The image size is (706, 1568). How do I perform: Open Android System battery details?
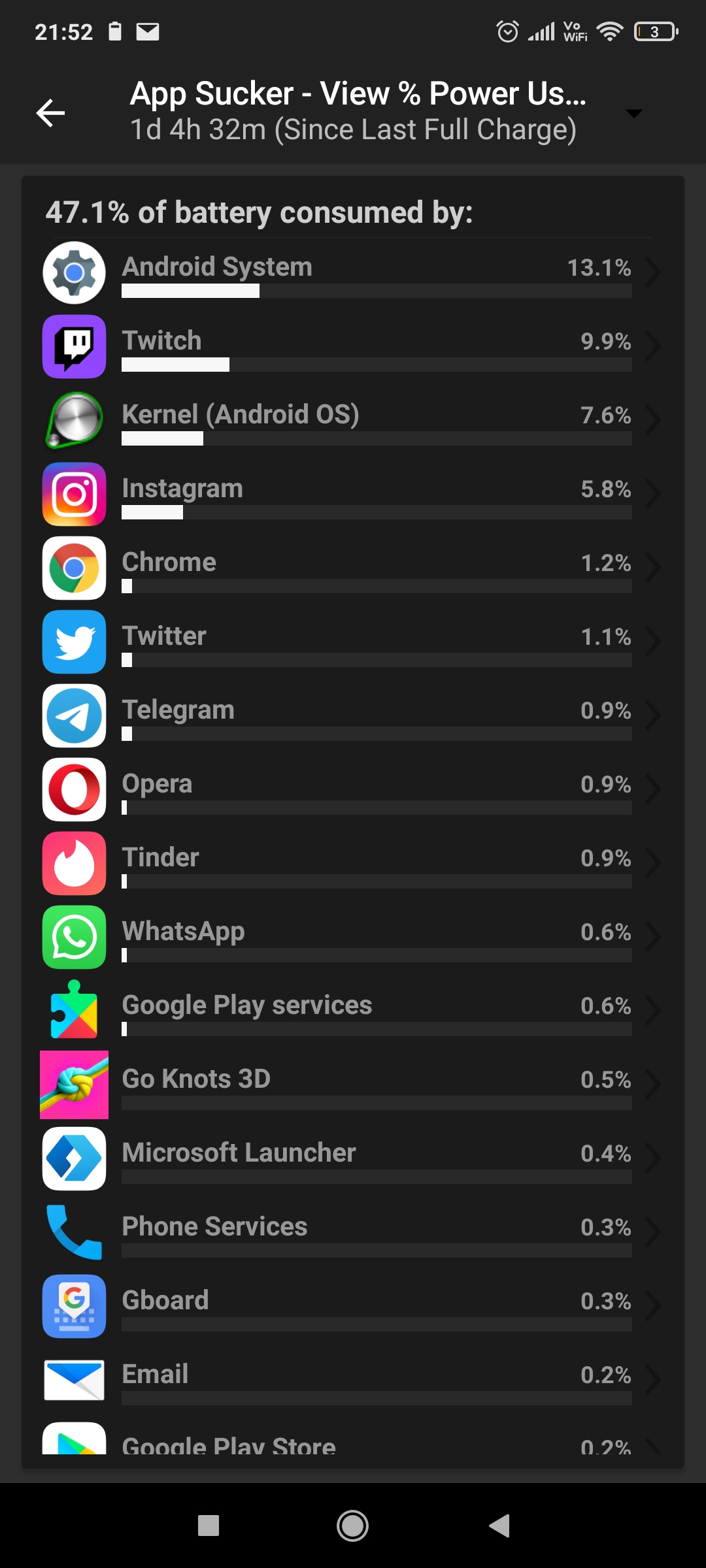pos(353,272)
